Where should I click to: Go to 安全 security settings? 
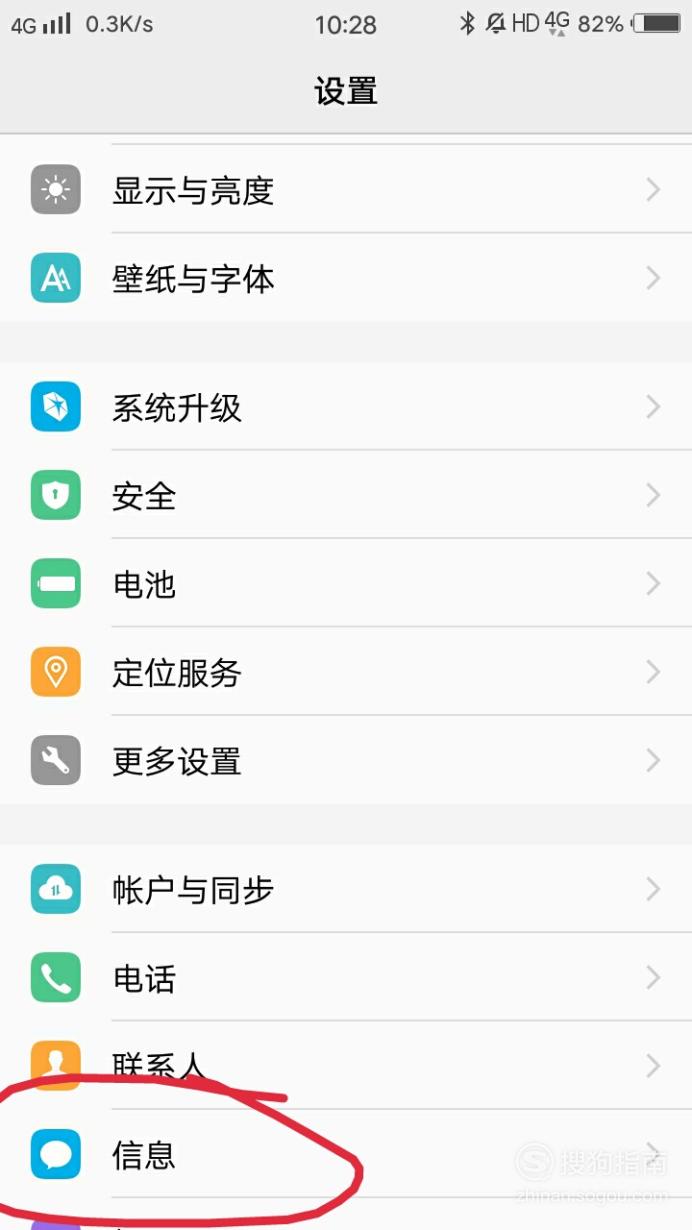pos(346,495)
